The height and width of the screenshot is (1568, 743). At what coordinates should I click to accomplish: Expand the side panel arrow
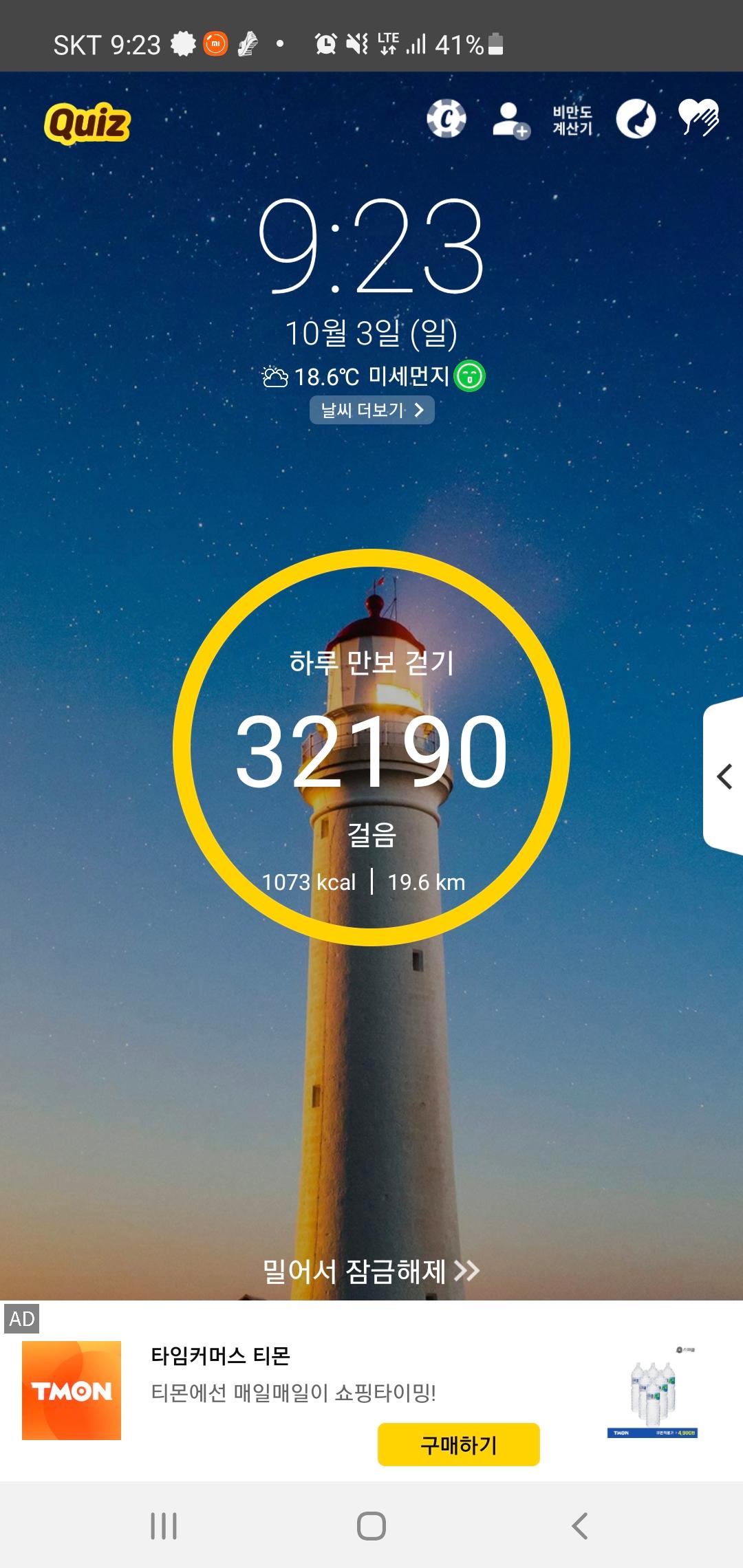point(724,776)
